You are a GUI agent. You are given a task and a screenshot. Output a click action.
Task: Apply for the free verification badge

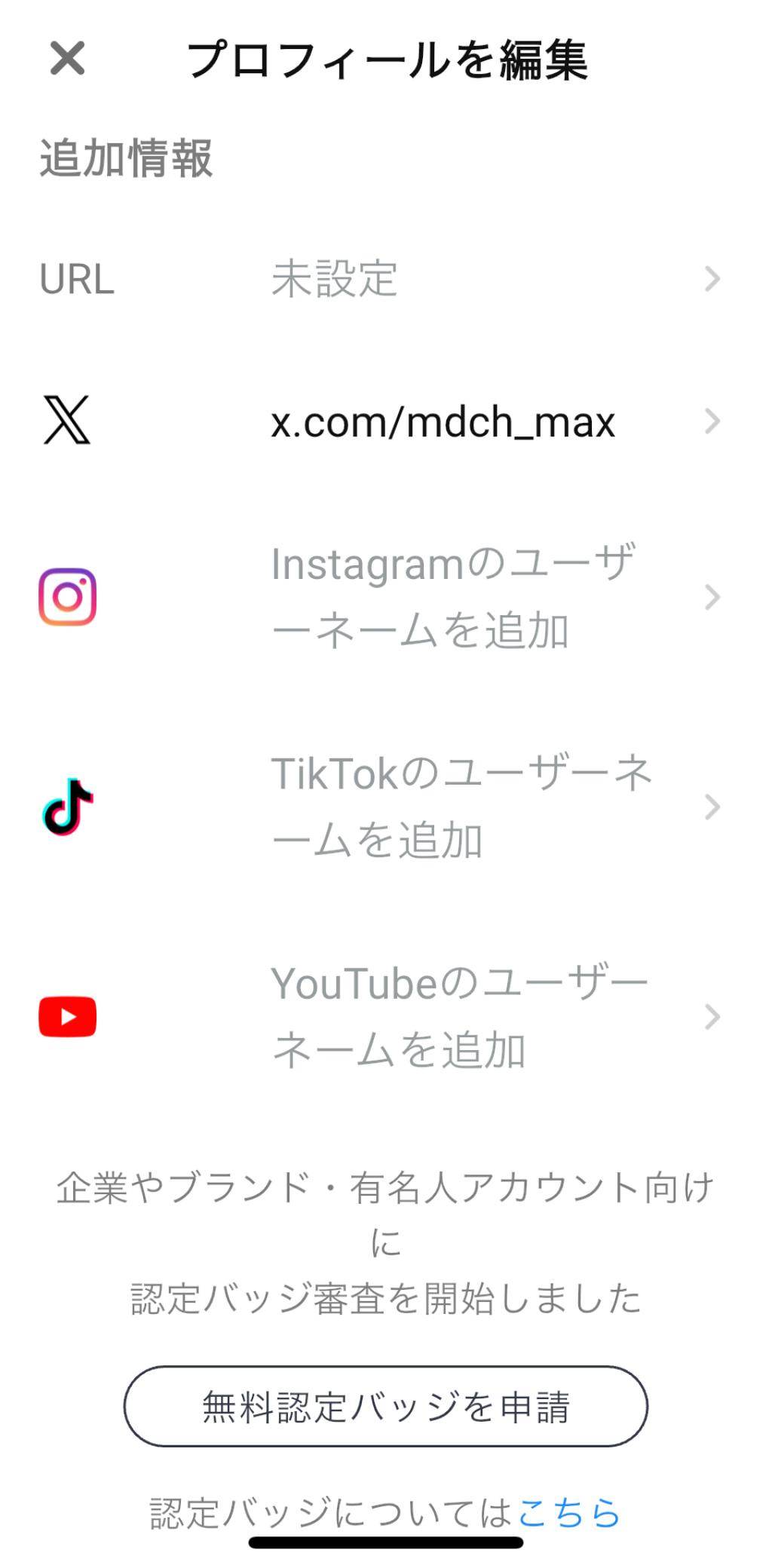click(x=385, y=1406)
